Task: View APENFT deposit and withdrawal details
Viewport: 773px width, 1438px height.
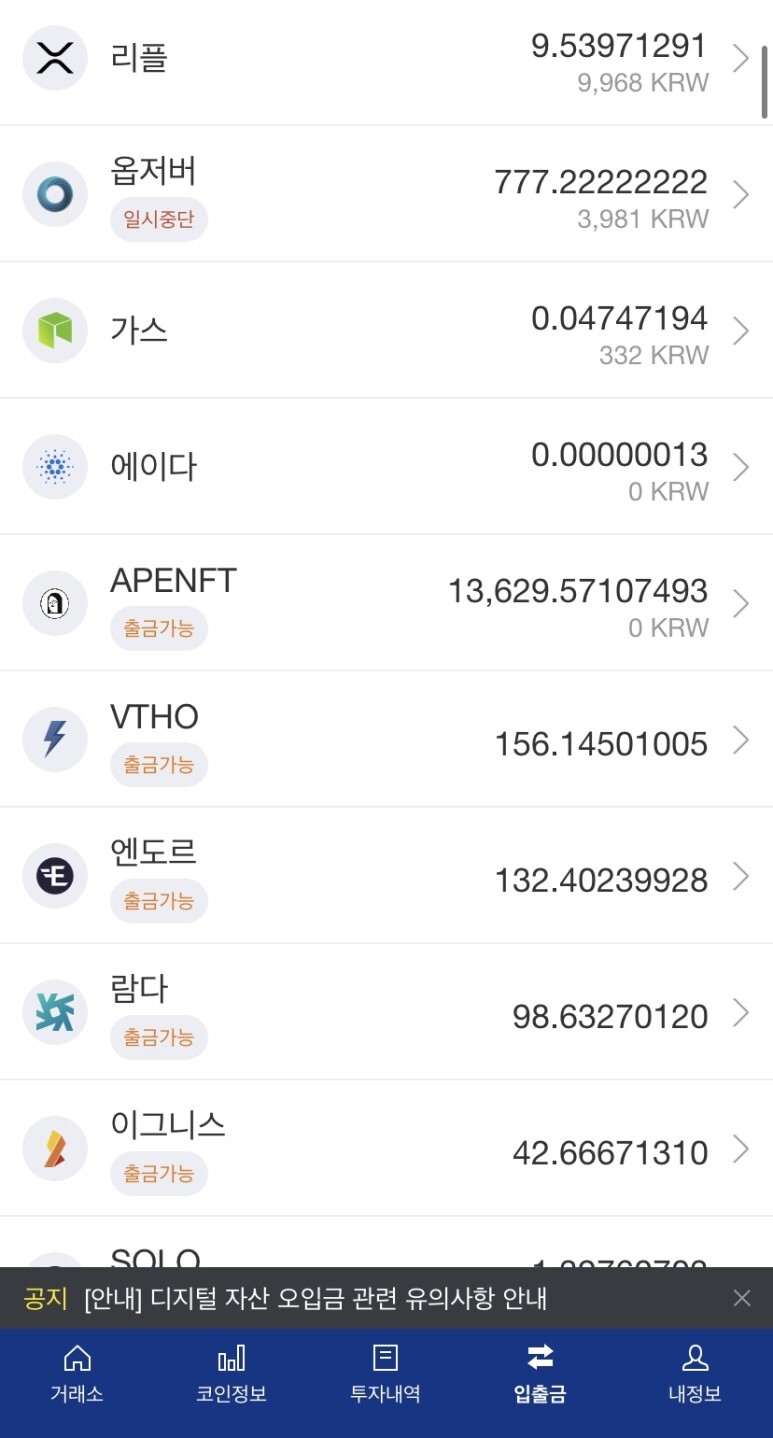Action: coord(386,603)
